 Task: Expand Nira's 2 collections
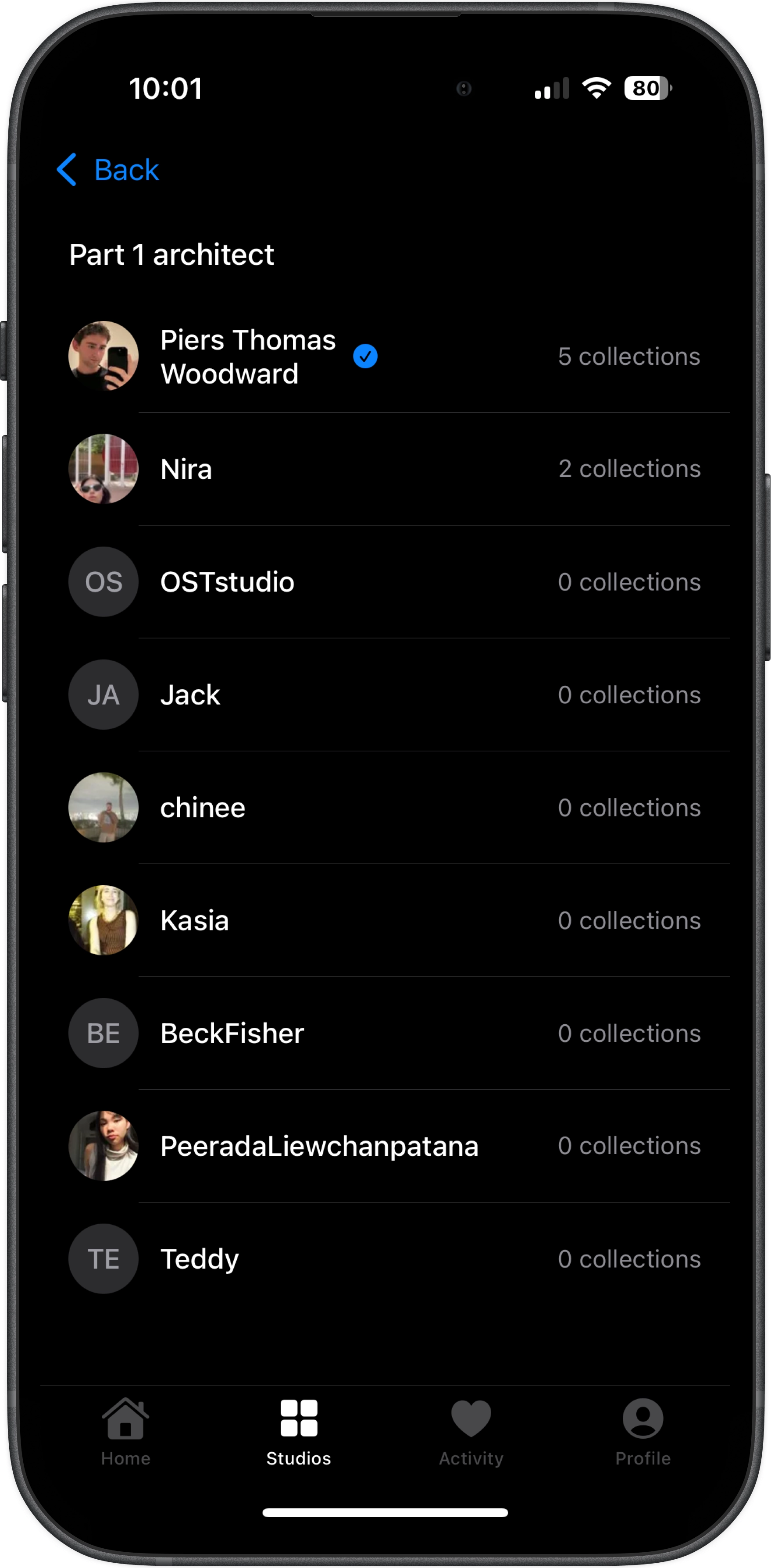[628, 469]
